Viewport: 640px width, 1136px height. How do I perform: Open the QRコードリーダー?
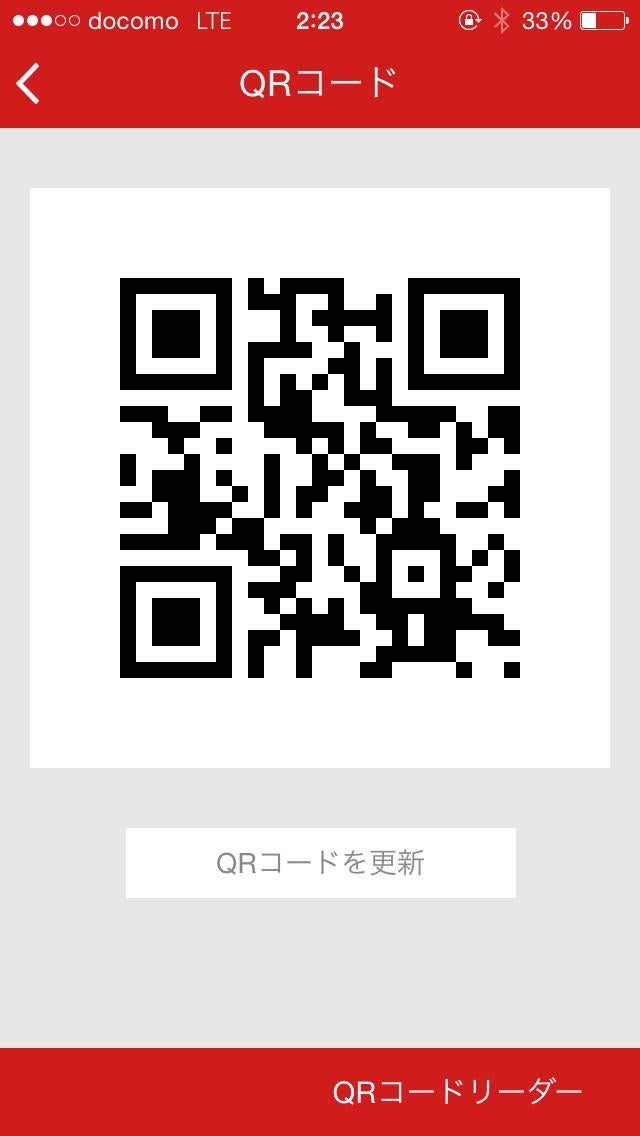point(457,1092)
